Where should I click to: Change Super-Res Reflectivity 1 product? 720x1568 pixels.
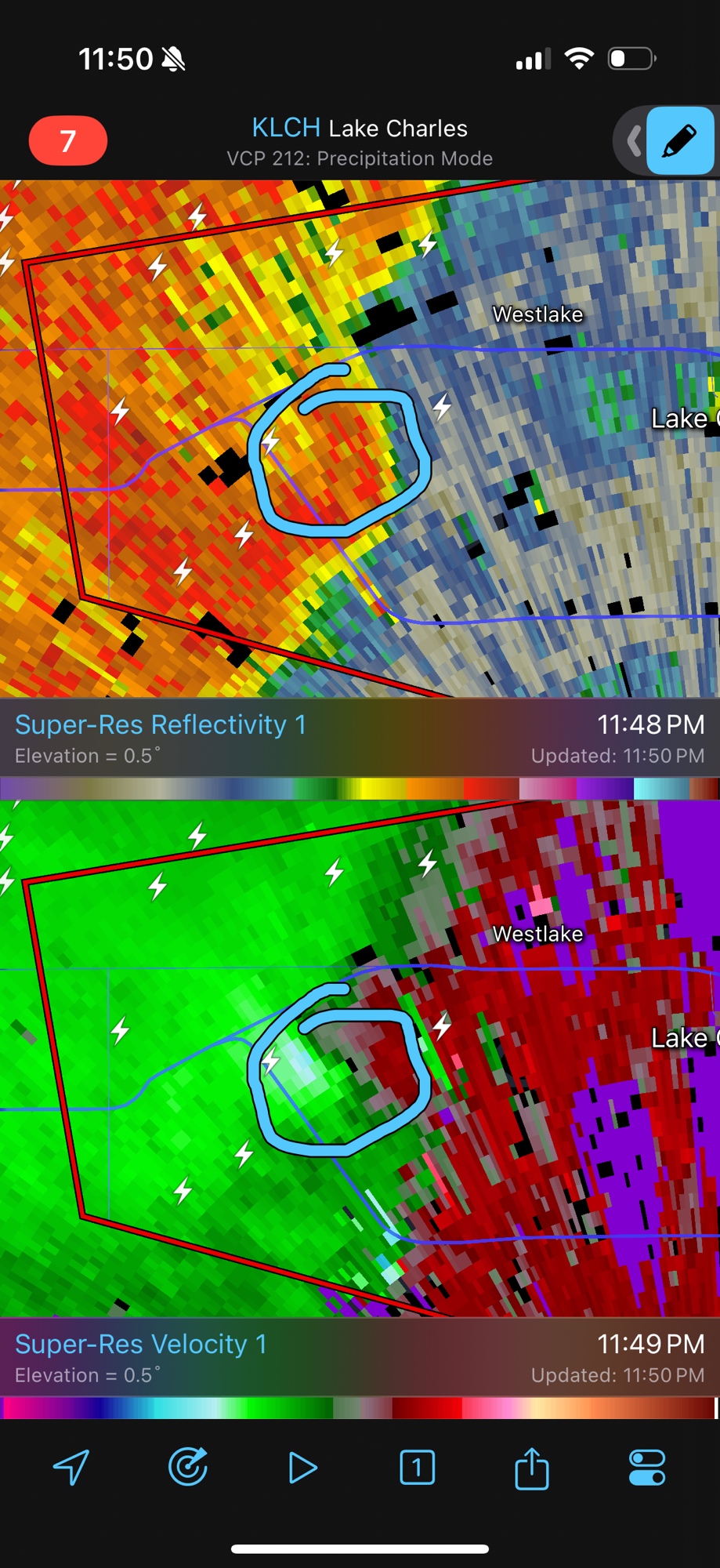(x=161, y=725)
